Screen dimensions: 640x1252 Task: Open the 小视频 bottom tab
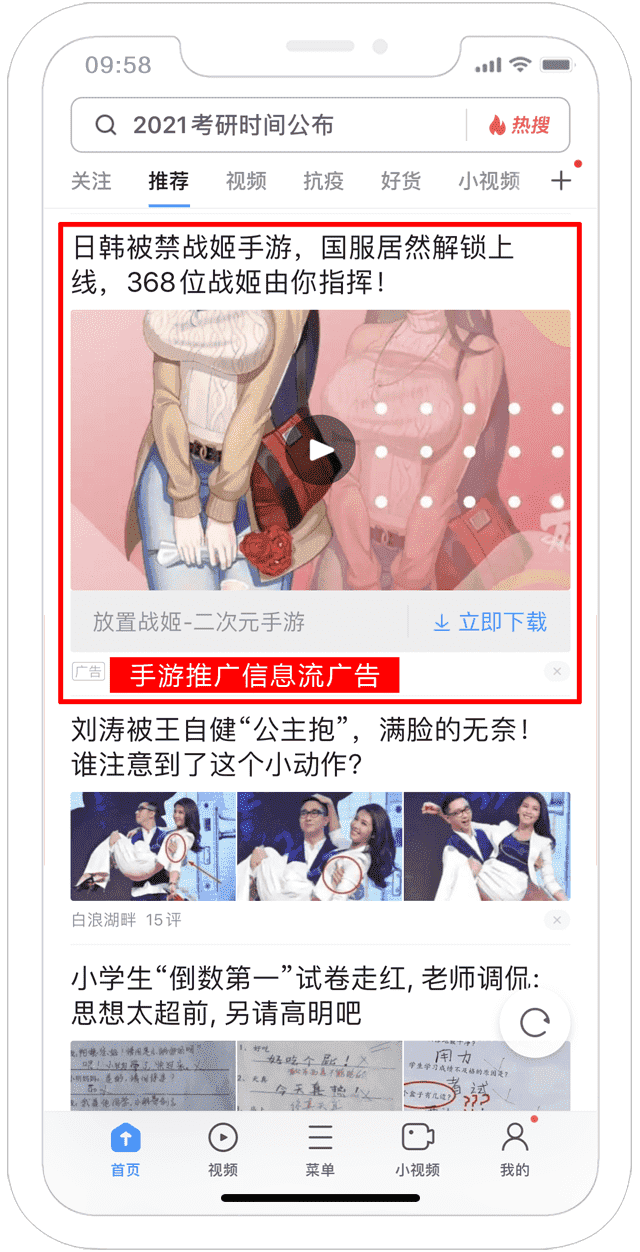[417, 1148]
